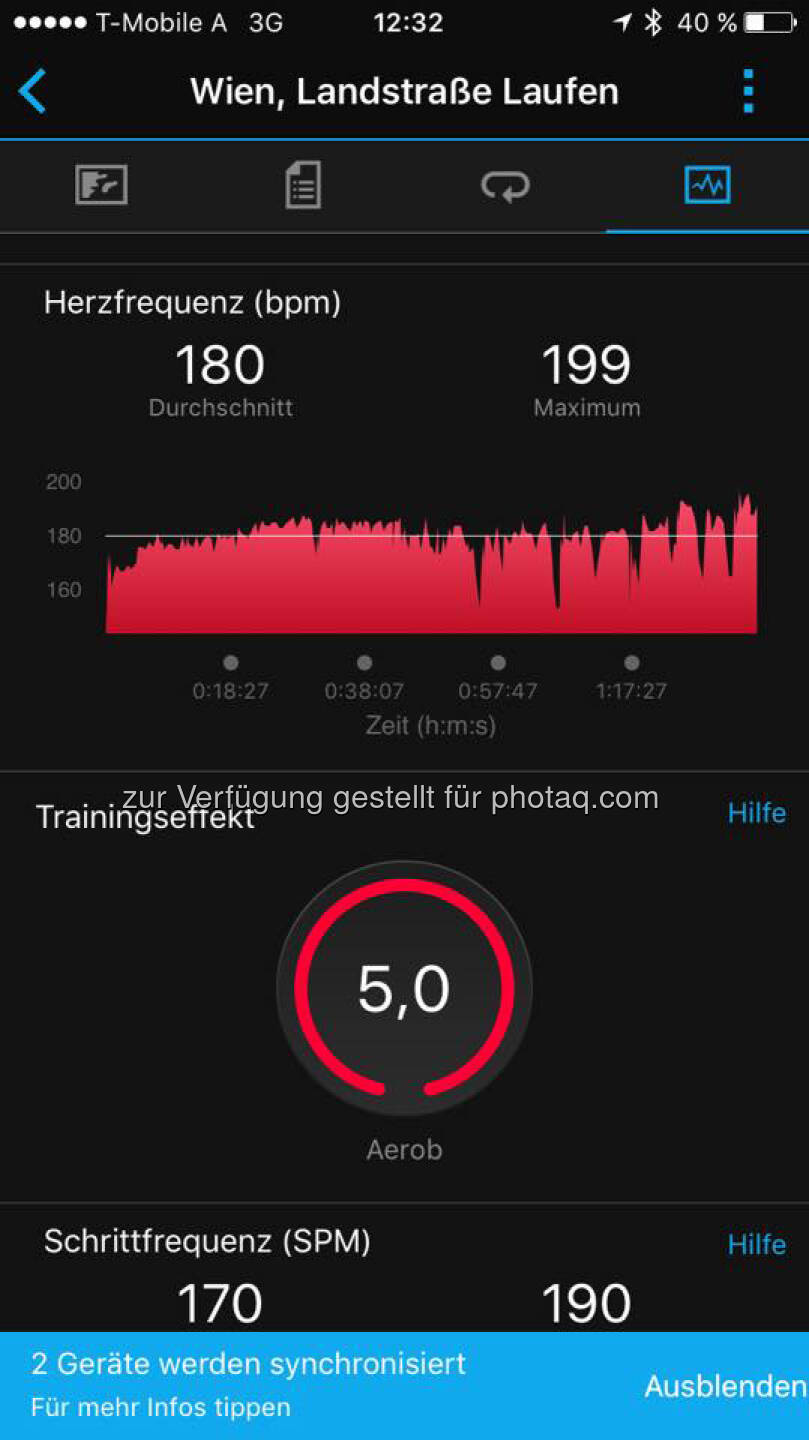809x1440 pixels.
Task: Open Hilfe for Trainingseffekt
Action: (x=756, y=813)
